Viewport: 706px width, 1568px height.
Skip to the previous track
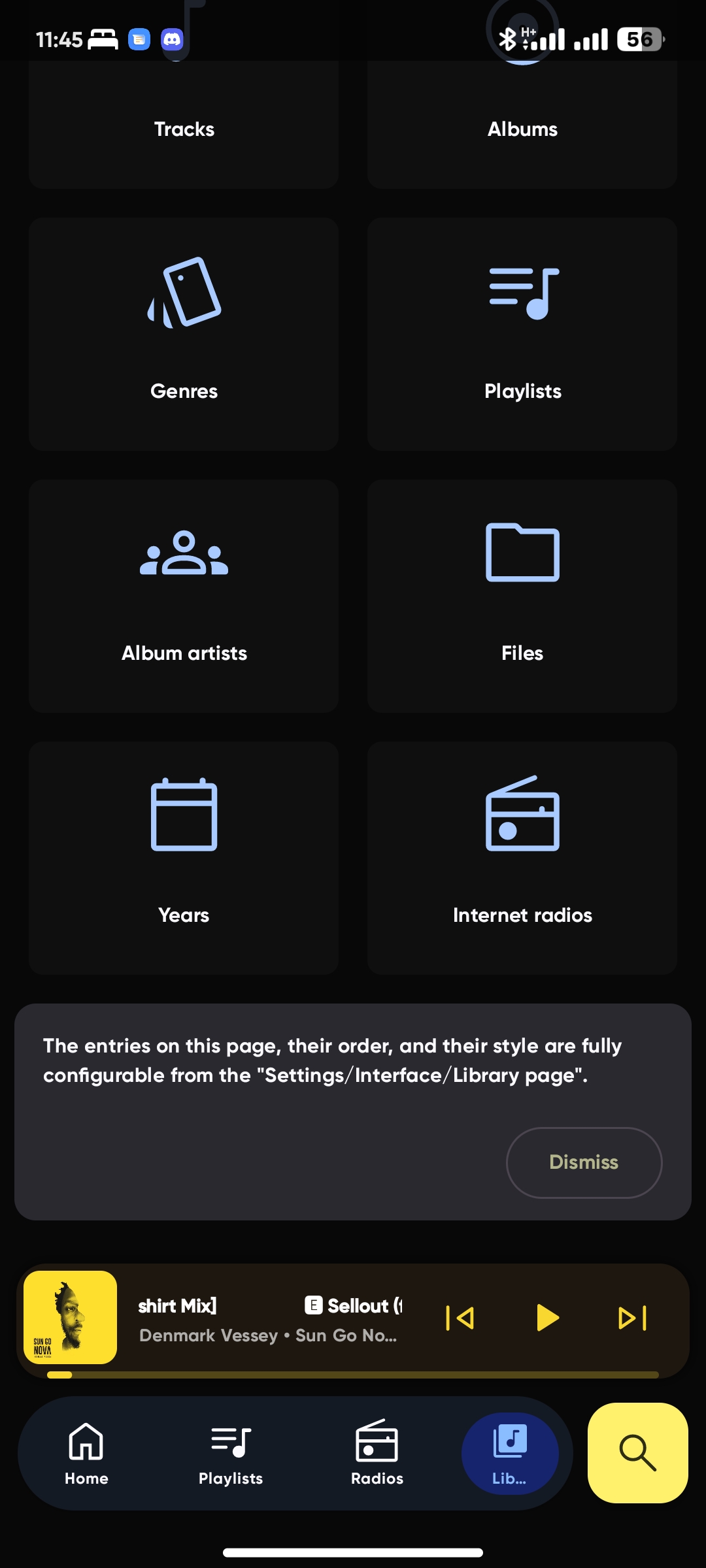[x=460, y=1318]
